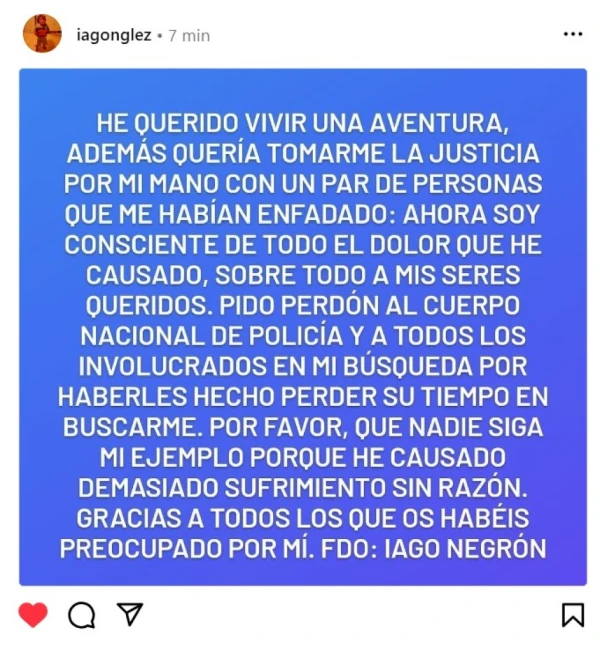Open the comments on this post
600x645 pixels.
coord(82,614)
